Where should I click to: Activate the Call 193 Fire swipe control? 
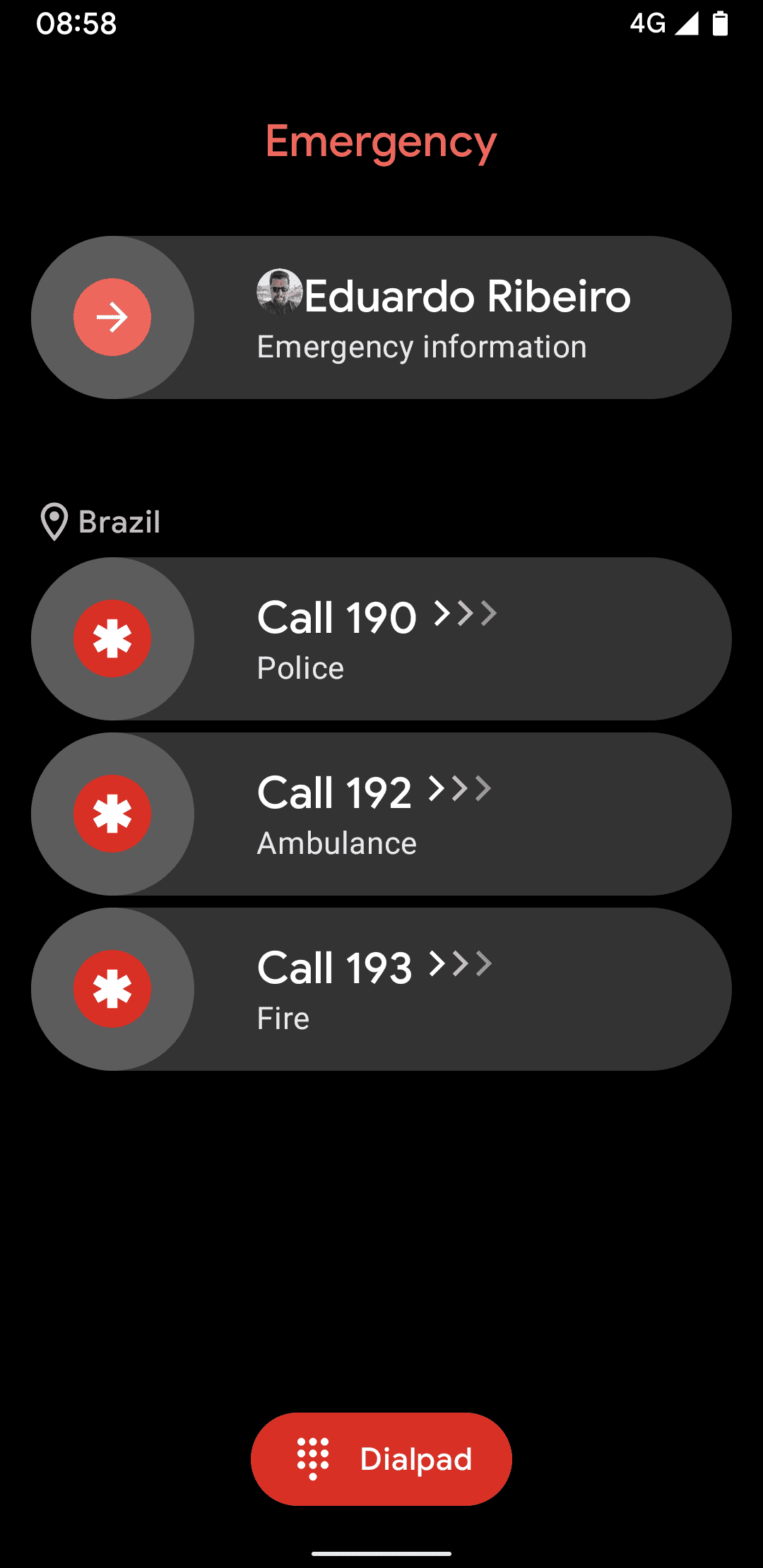point(381,989)
